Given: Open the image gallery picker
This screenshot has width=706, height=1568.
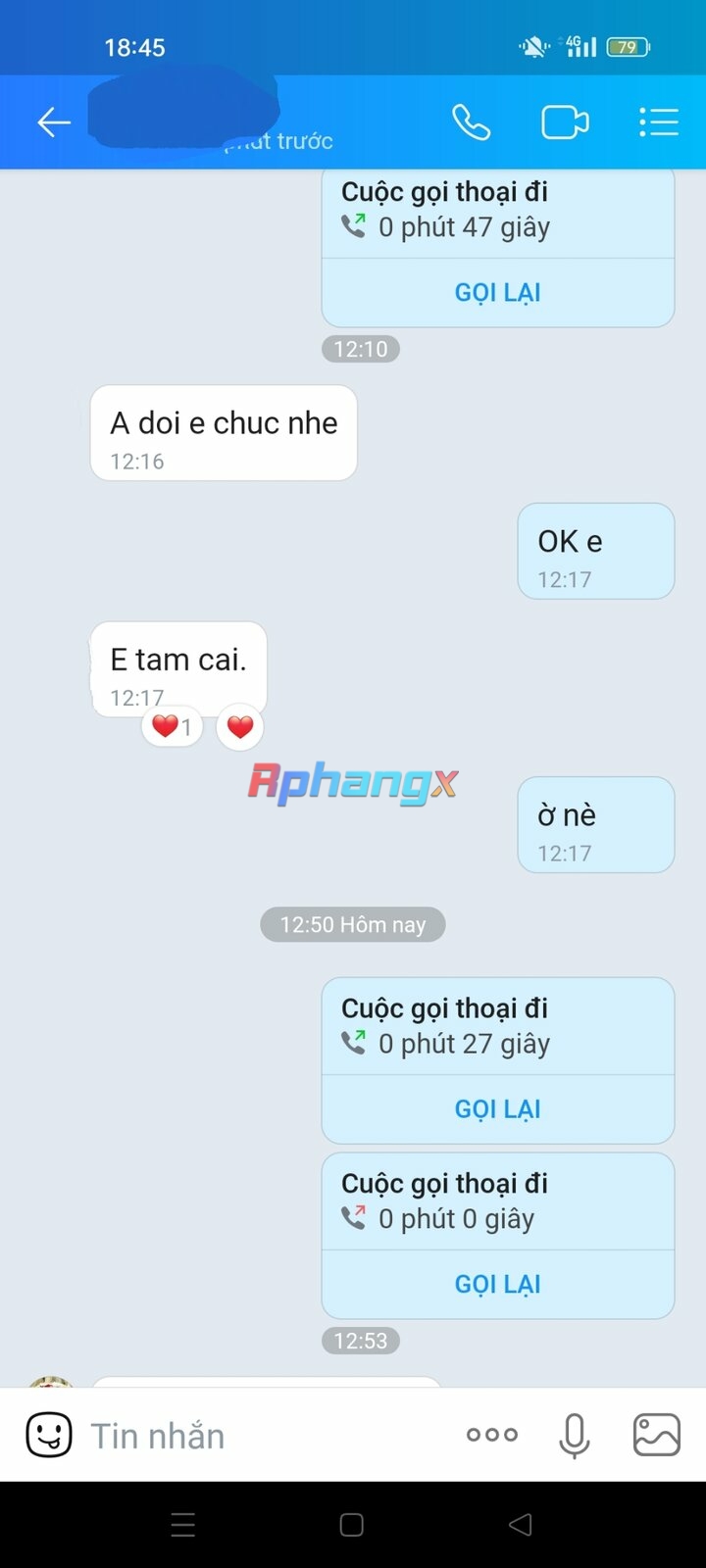Looking at the screenshot, I should pyautogui.click(x=657, y=1436).
